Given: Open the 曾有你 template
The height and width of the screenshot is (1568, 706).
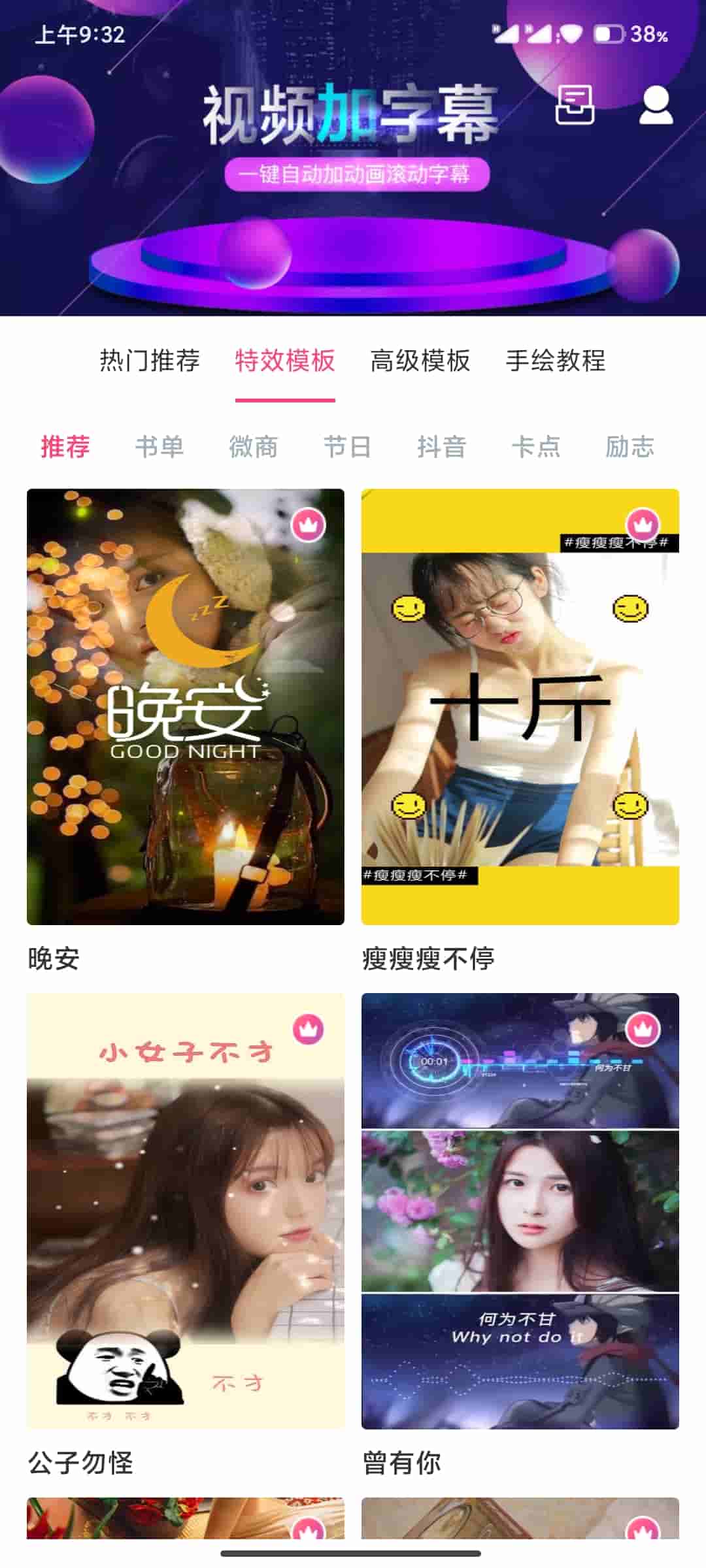Looking at the screenshot, I should tap(520, 1211).
